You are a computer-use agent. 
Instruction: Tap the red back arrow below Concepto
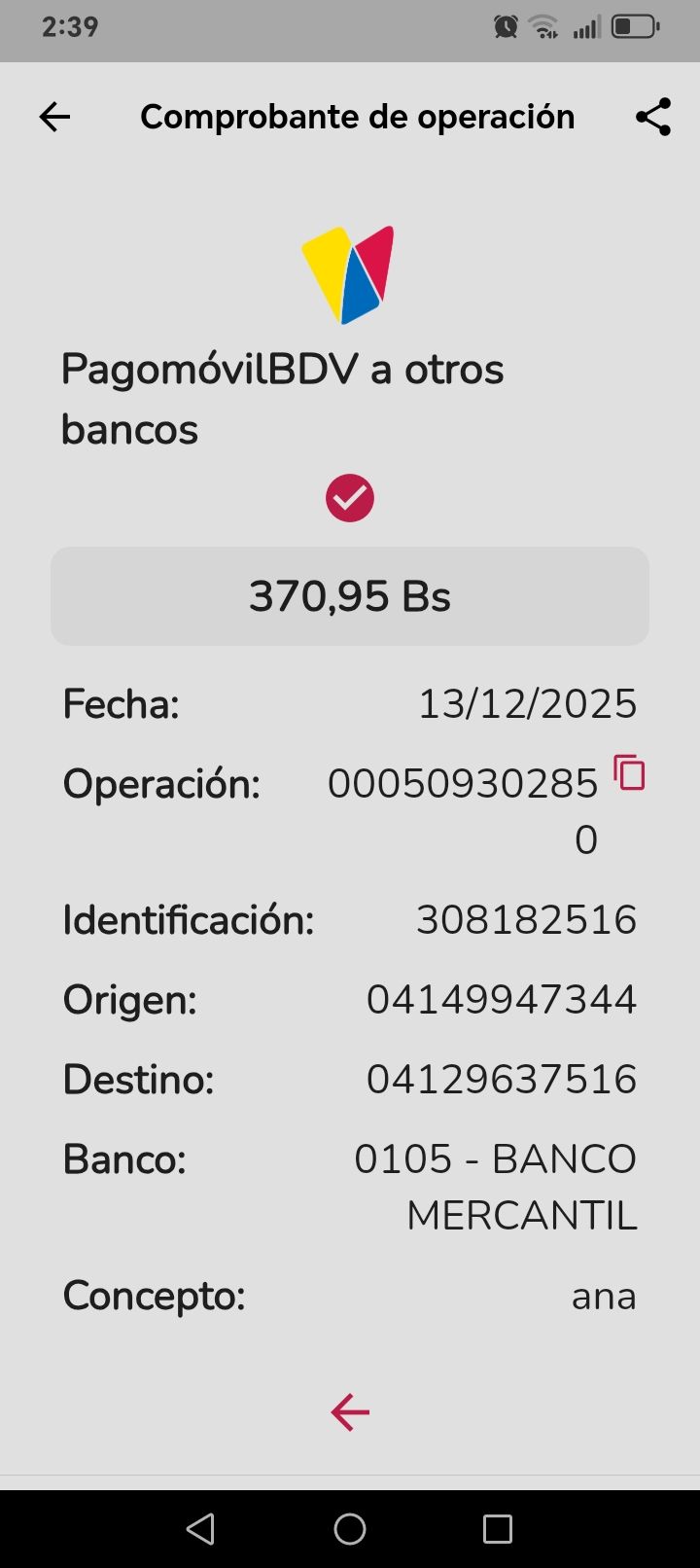pos(350,1412)
